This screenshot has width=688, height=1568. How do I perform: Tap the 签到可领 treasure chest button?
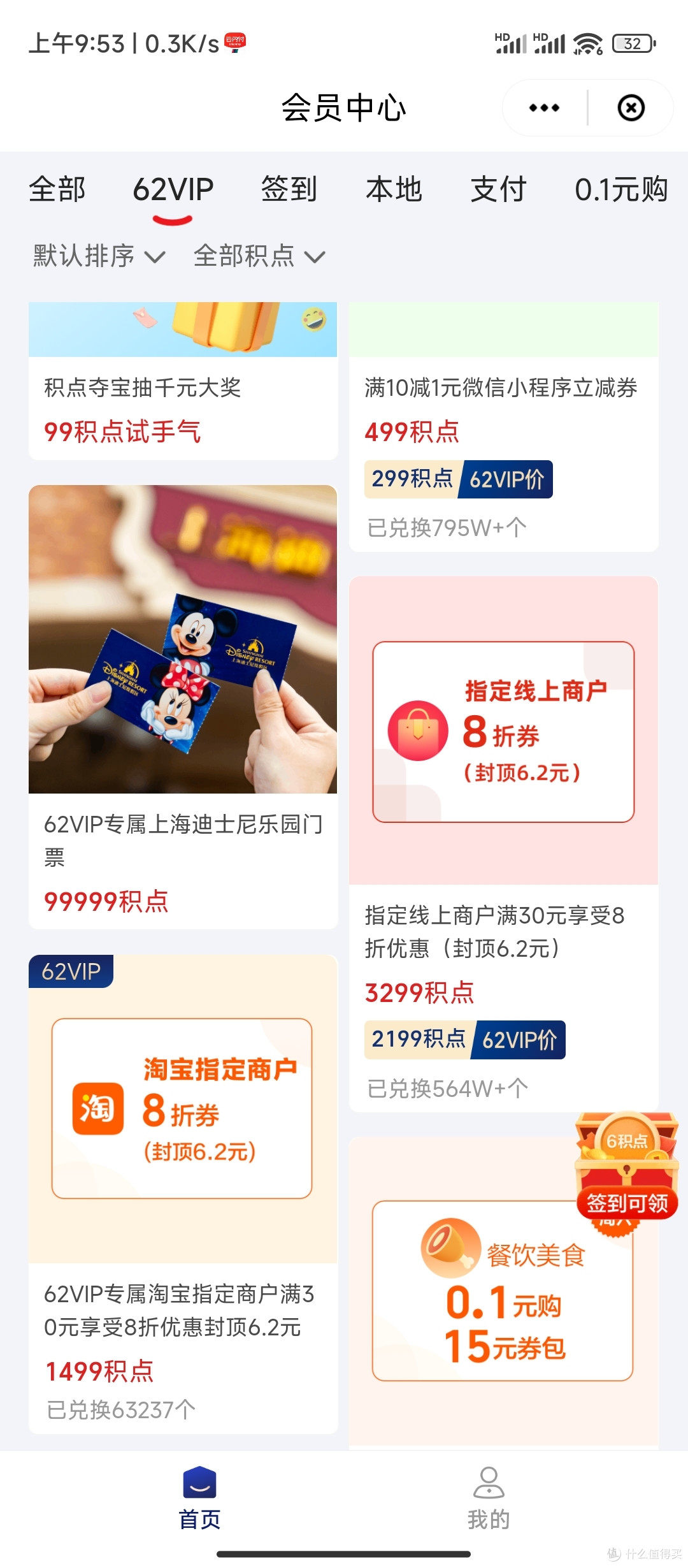coord(627,1173)
